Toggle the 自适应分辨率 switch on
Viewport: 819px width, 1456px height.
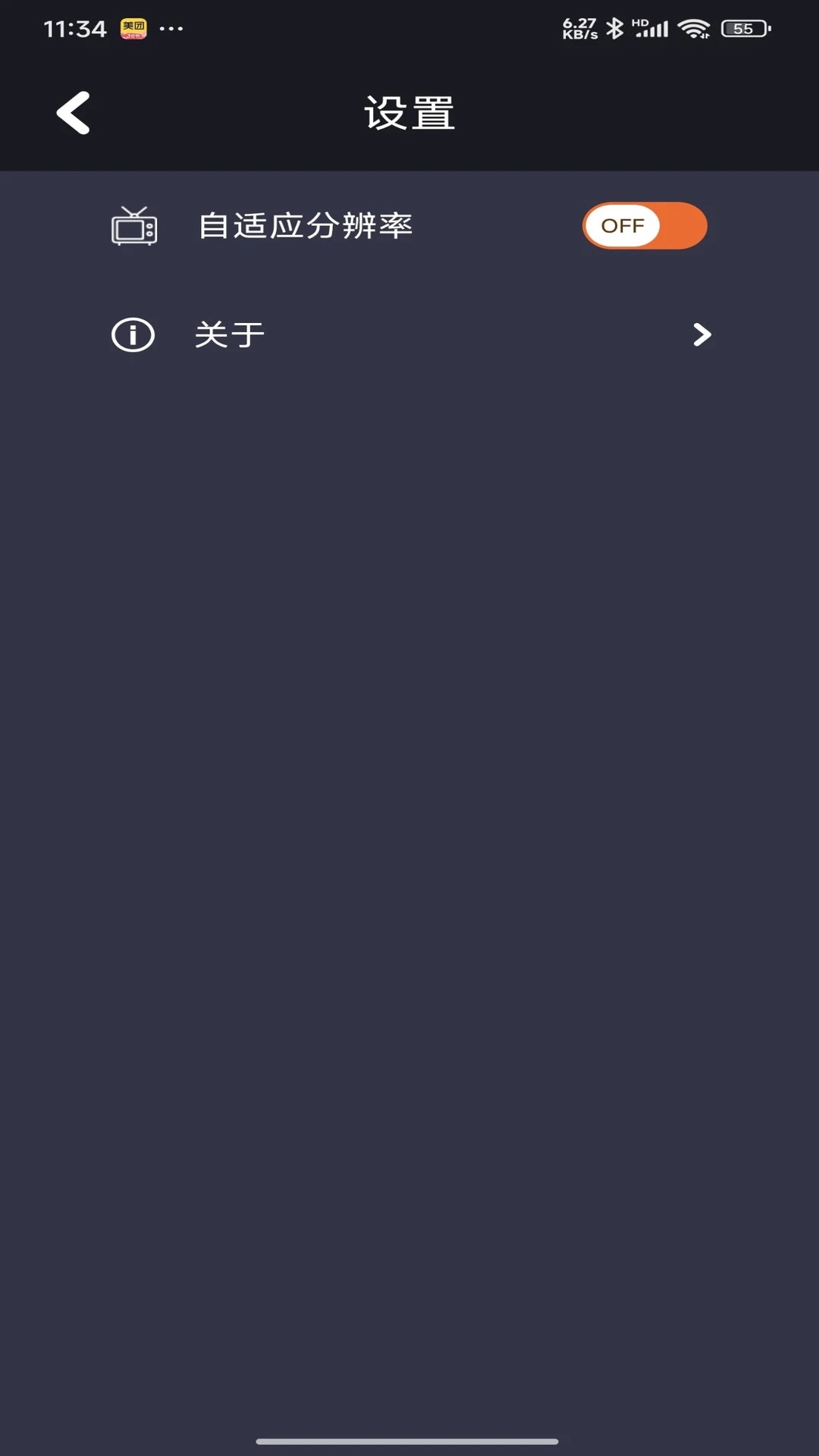point(645,226)
